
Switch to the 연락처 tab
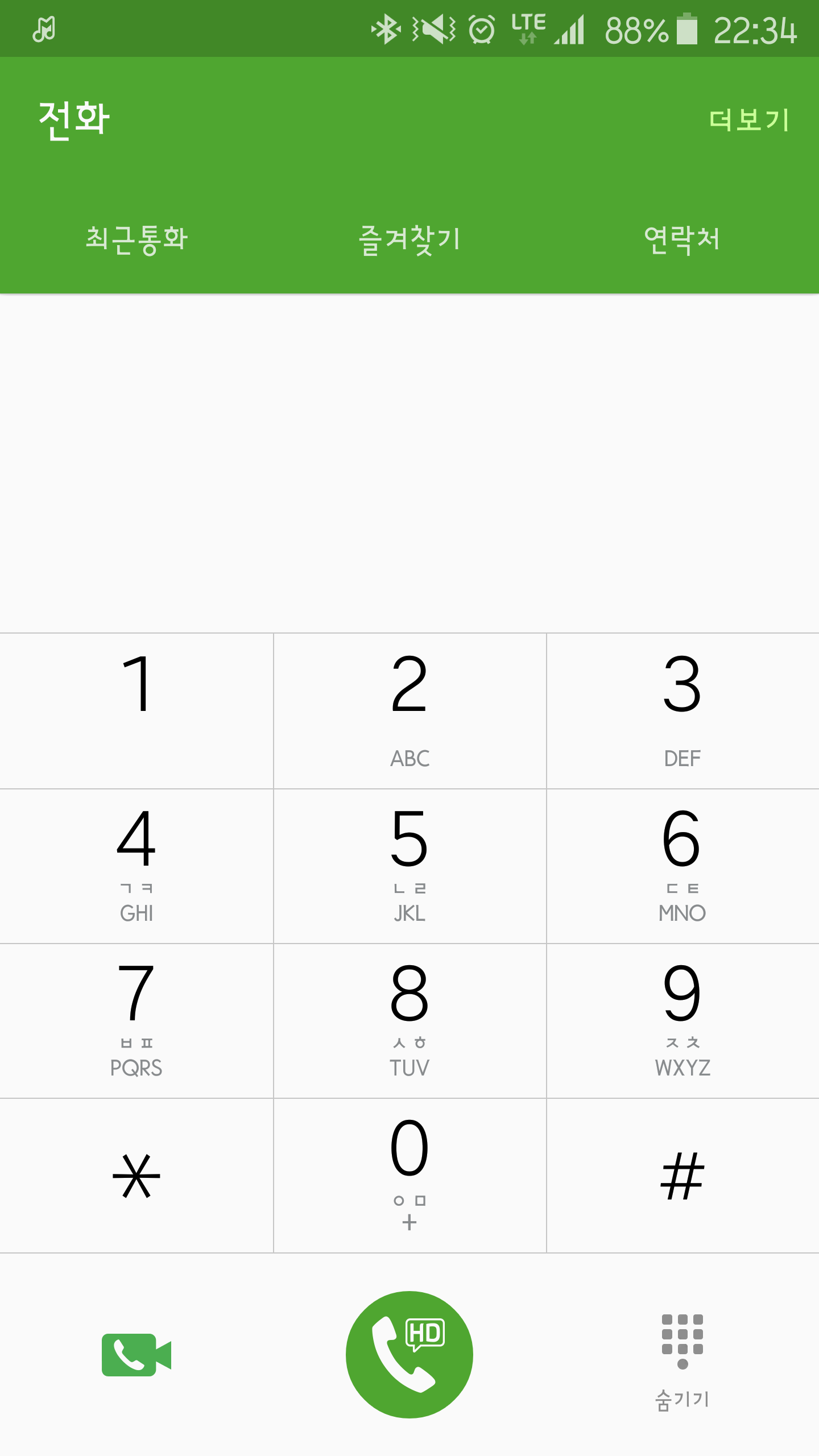point(682,239)
